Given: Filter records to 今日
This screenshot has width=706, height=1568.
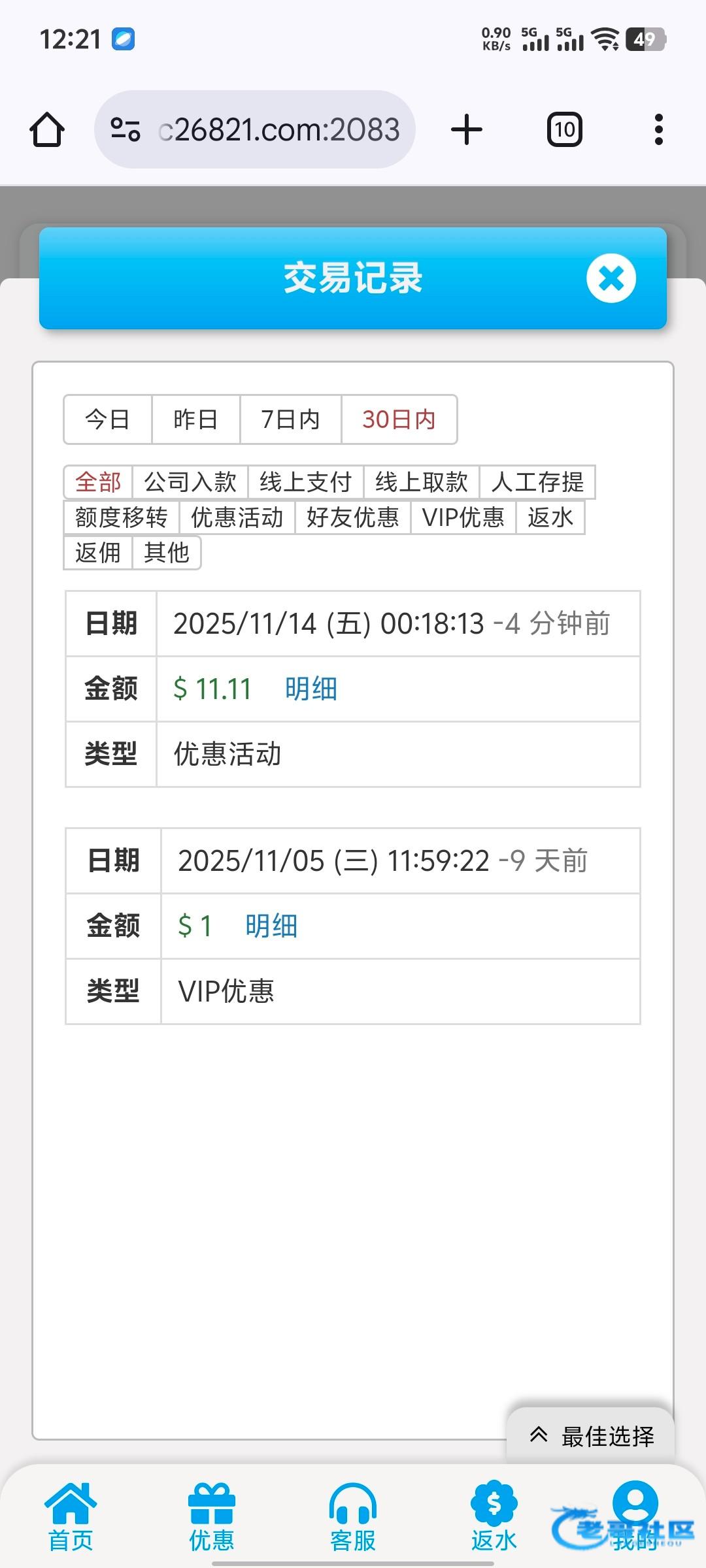Looking at the screenshot, I should pos(108,419).
